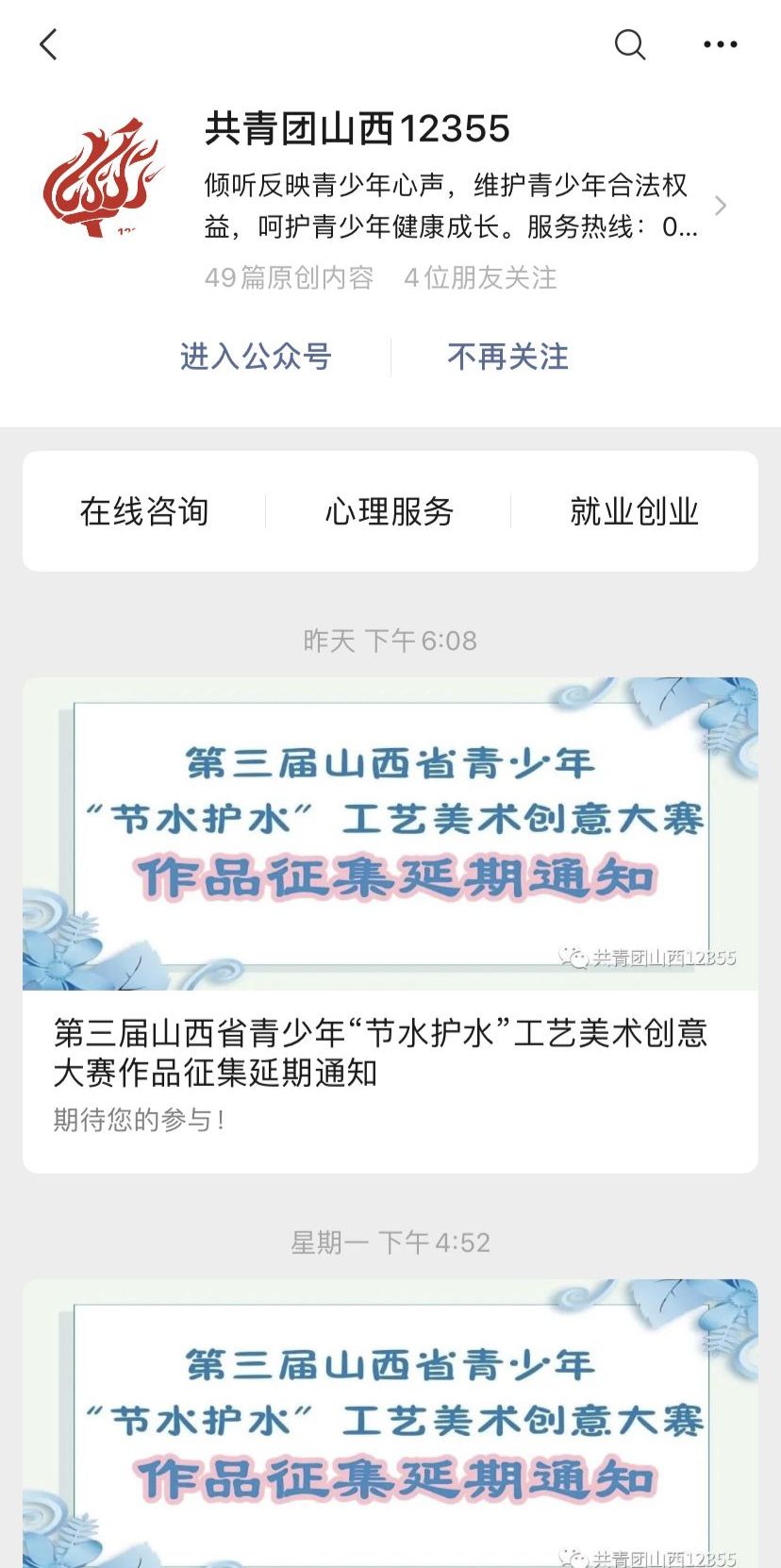Open the 就业创业 menu
This screenshot has height=1568, width=781.
634,511
